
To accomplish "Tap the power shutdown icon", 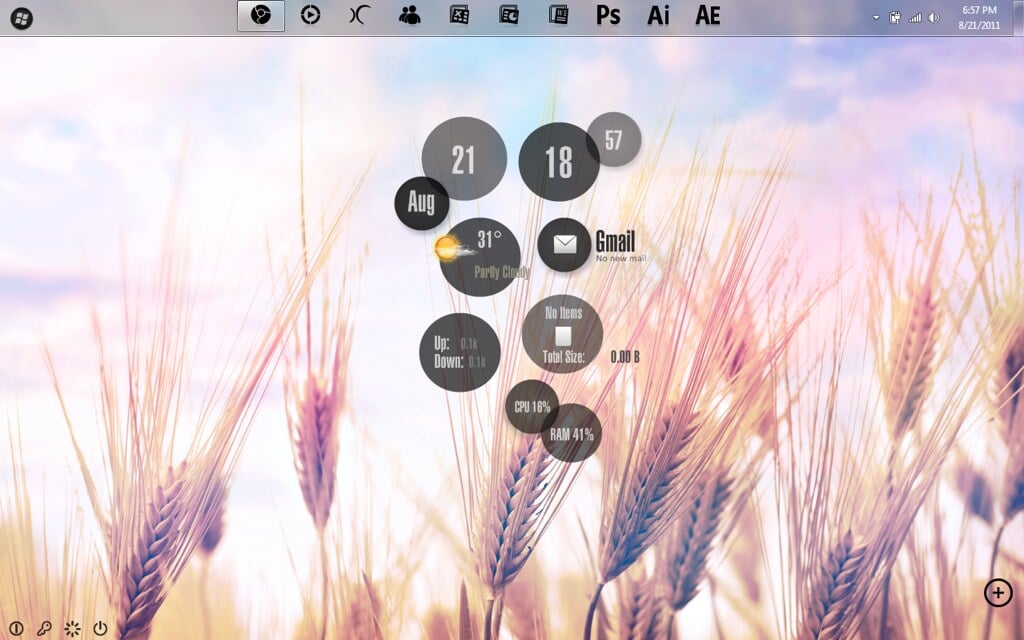I will coord(100,628).
